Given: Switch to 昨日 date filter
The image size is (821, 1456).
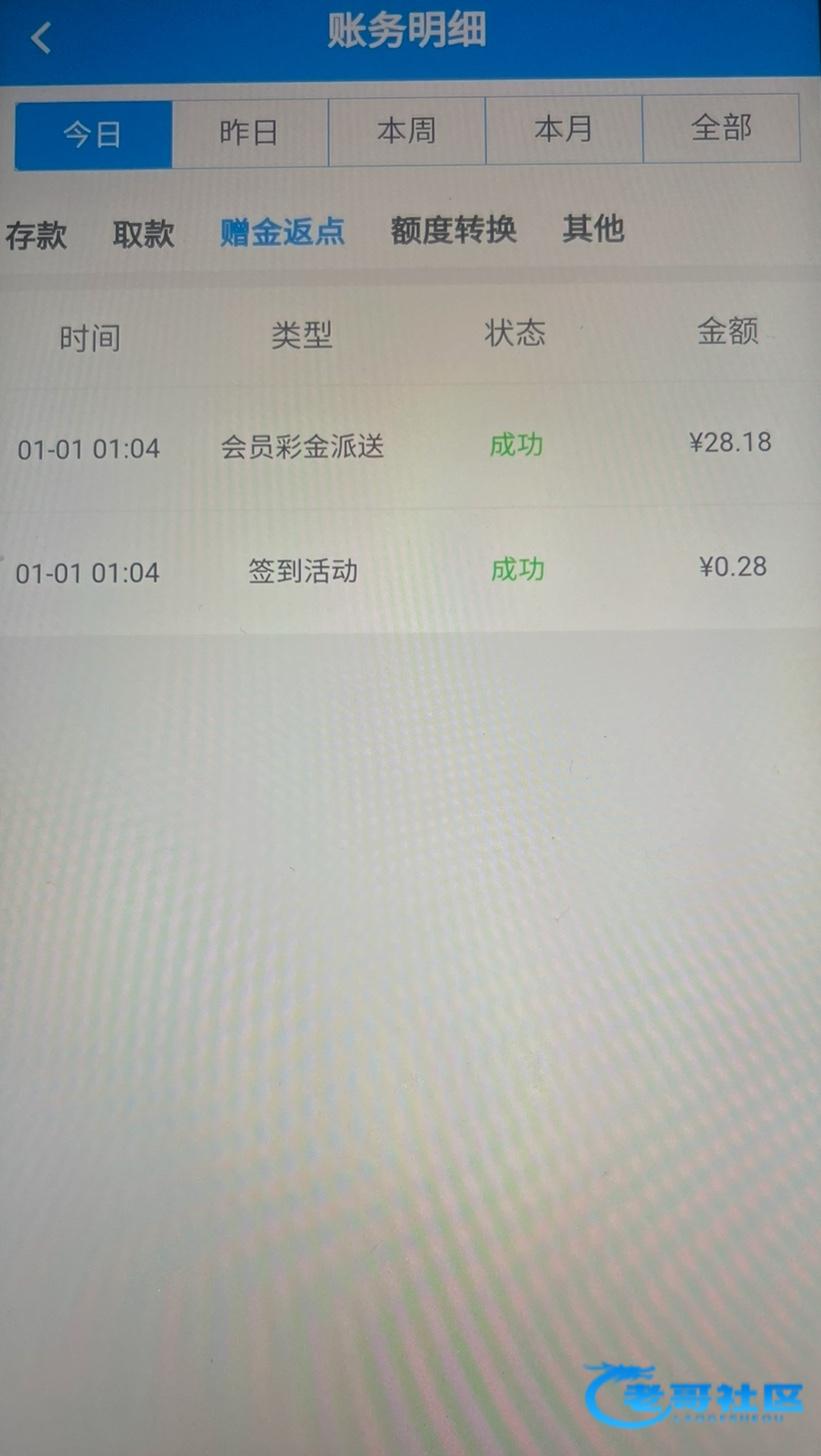Looking at the screenshot, I should [249, 131].
